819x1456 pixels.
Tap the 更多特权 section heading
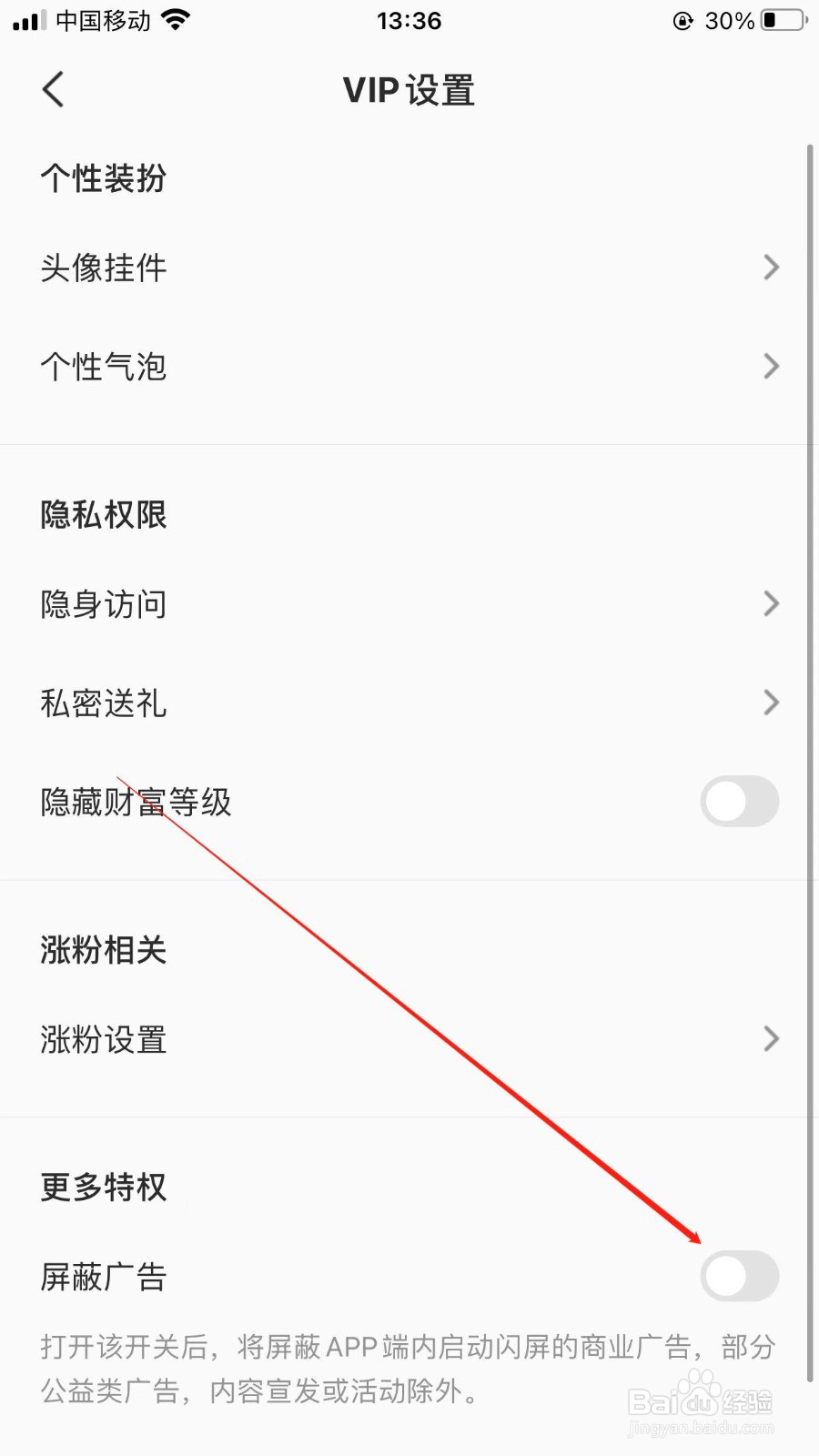point(103,1185)
